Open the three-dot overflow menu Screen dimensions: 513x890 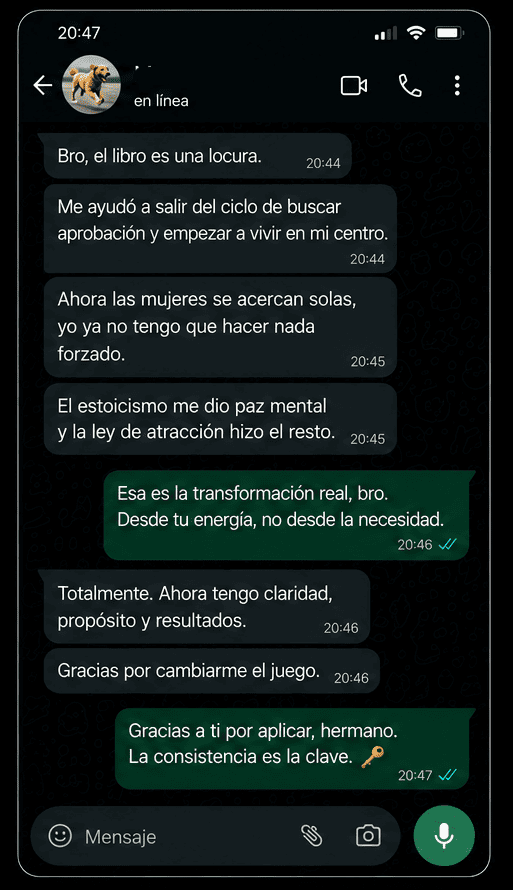click(457, 86)
